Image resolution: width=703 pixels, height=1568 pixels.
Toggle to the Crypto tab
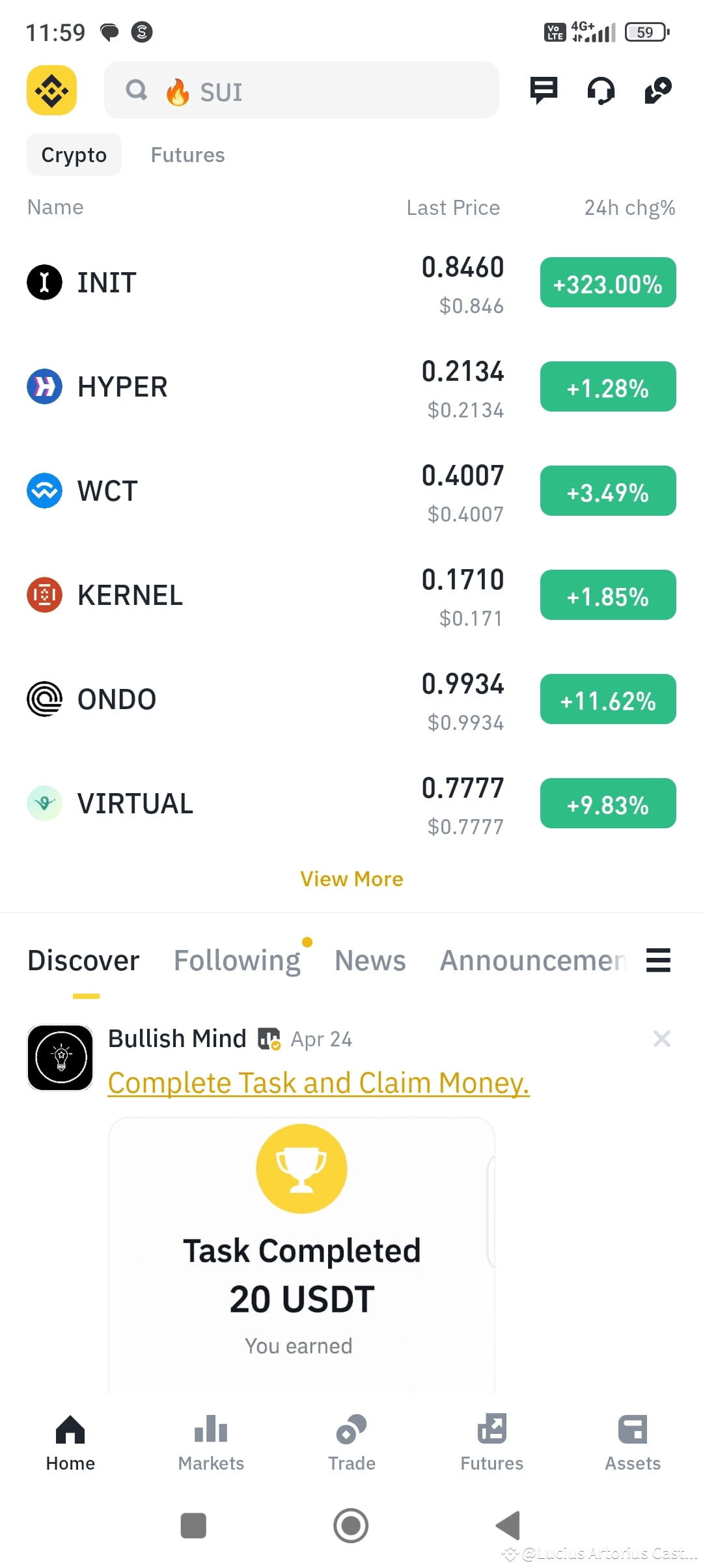point(74,154)
